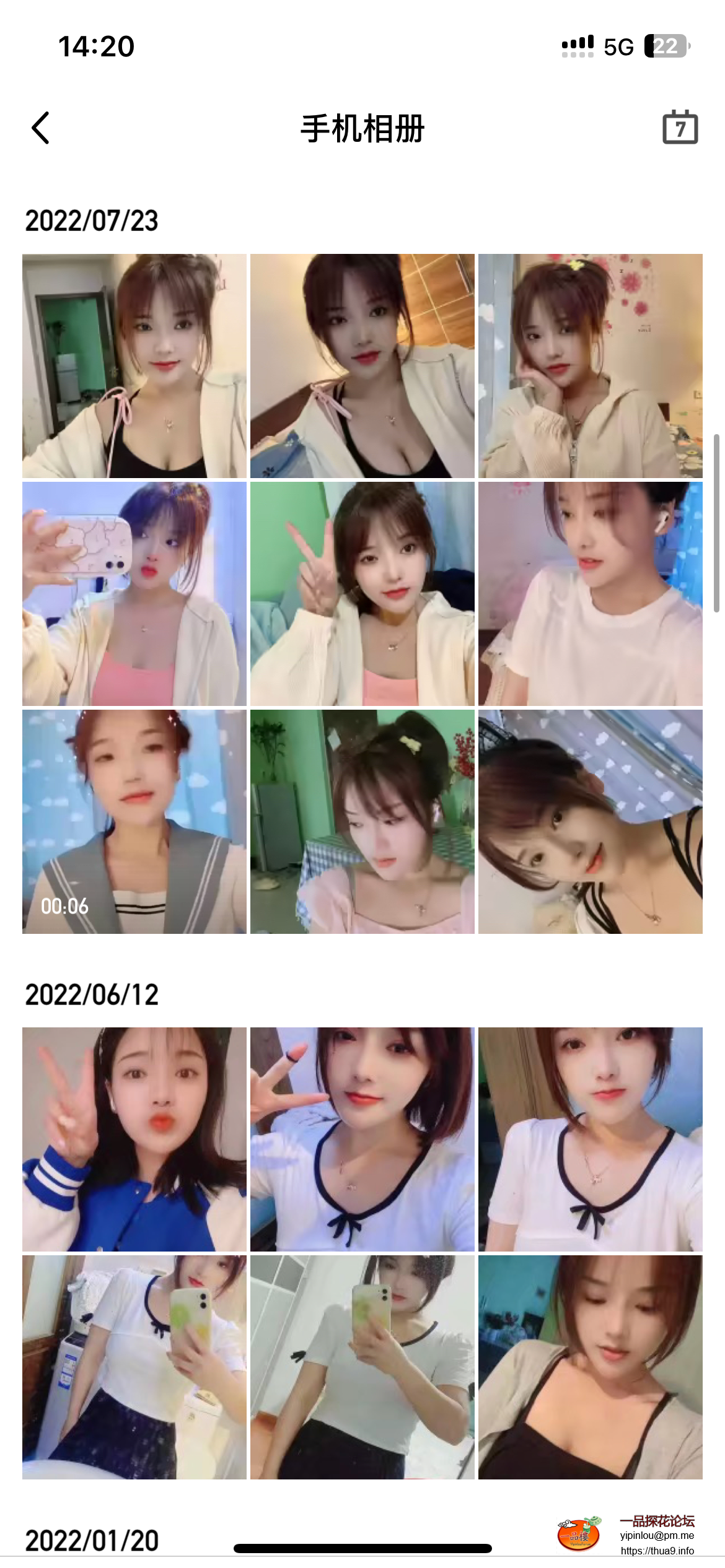Open mirror selfie with sparkly dark skirt
Viewport: 725px width, 1568px height.
pyautogui.click(x=134, y=1367)
